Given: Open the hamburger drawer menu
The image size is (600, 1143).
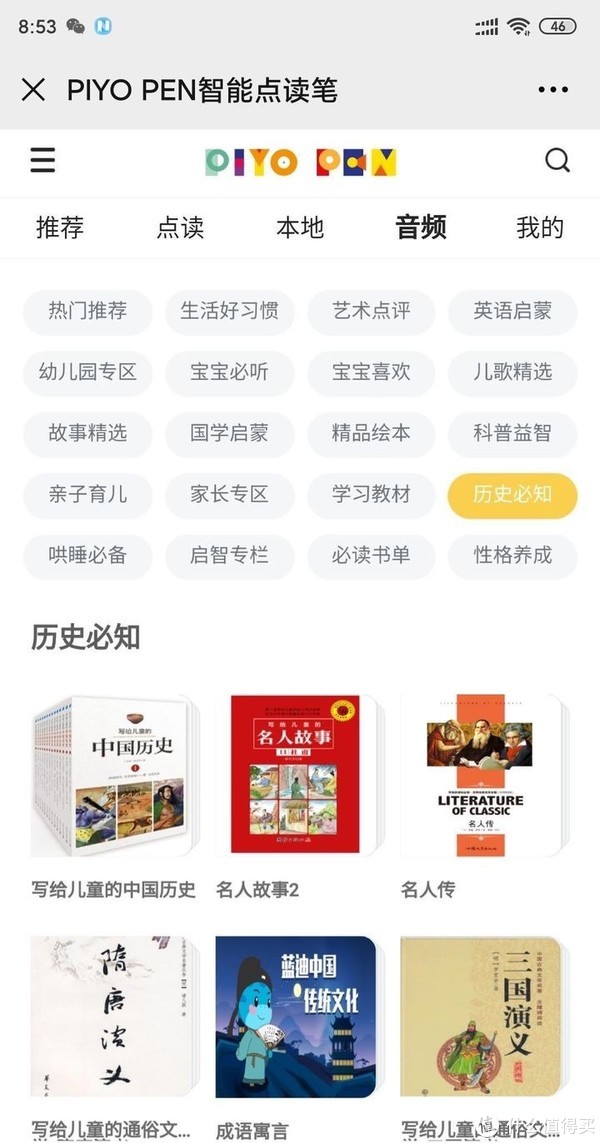Looking at the screenshot, I should (x=42, y=160).
